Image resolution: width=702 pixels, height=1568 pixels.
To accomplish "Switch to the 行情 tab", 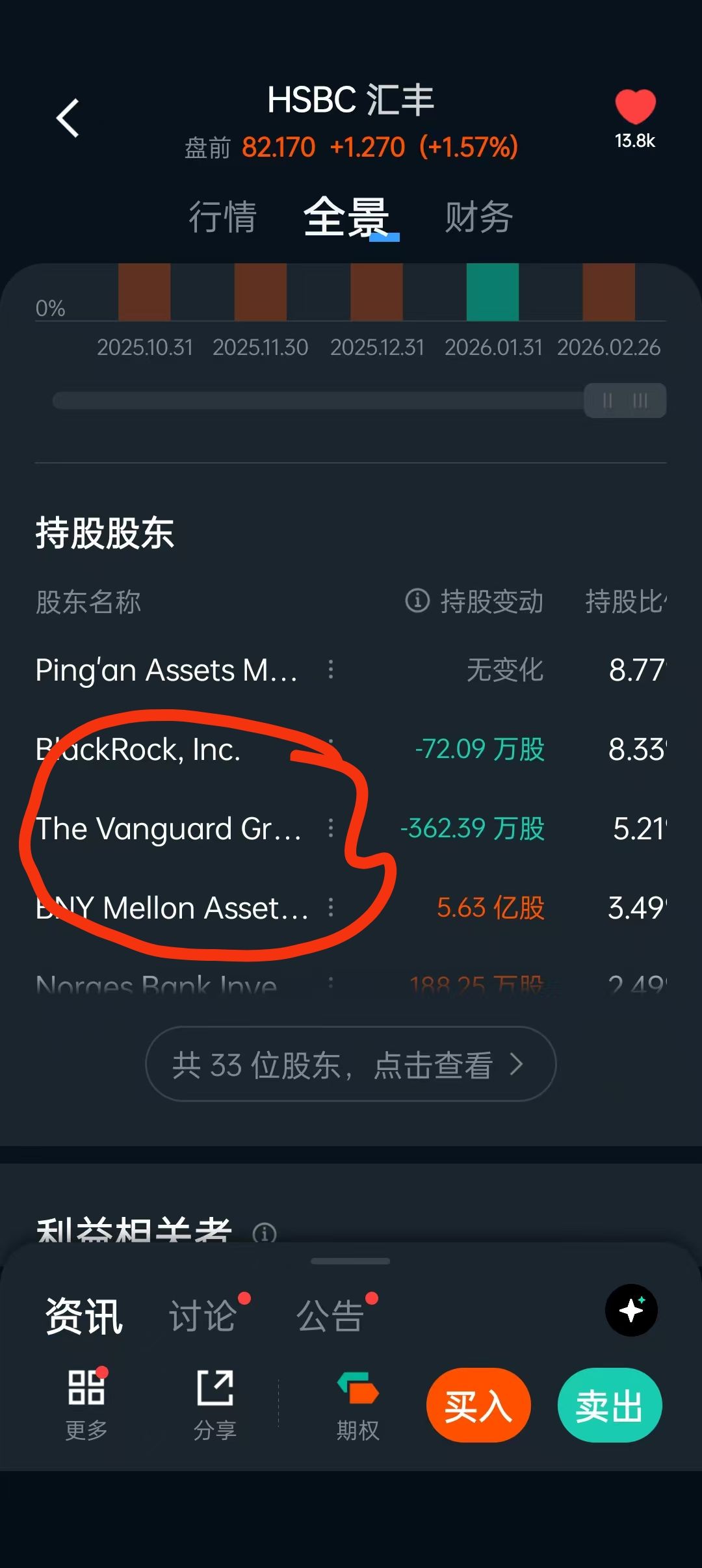I will 223,217.
